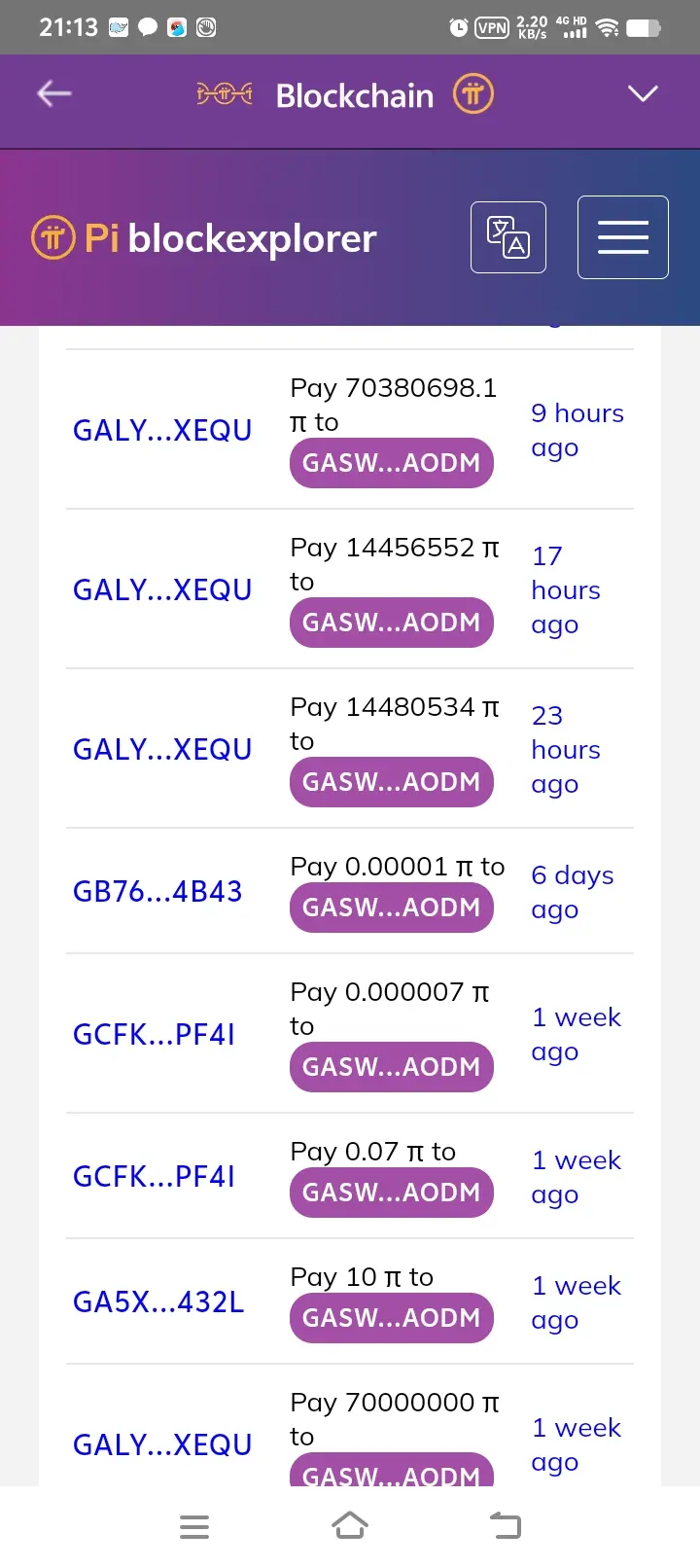Open GALY...XEQU account on the 70380698.1 π payment
Image resolution: width=700 pixels, height=1568 pixels.
coord(162,430)
